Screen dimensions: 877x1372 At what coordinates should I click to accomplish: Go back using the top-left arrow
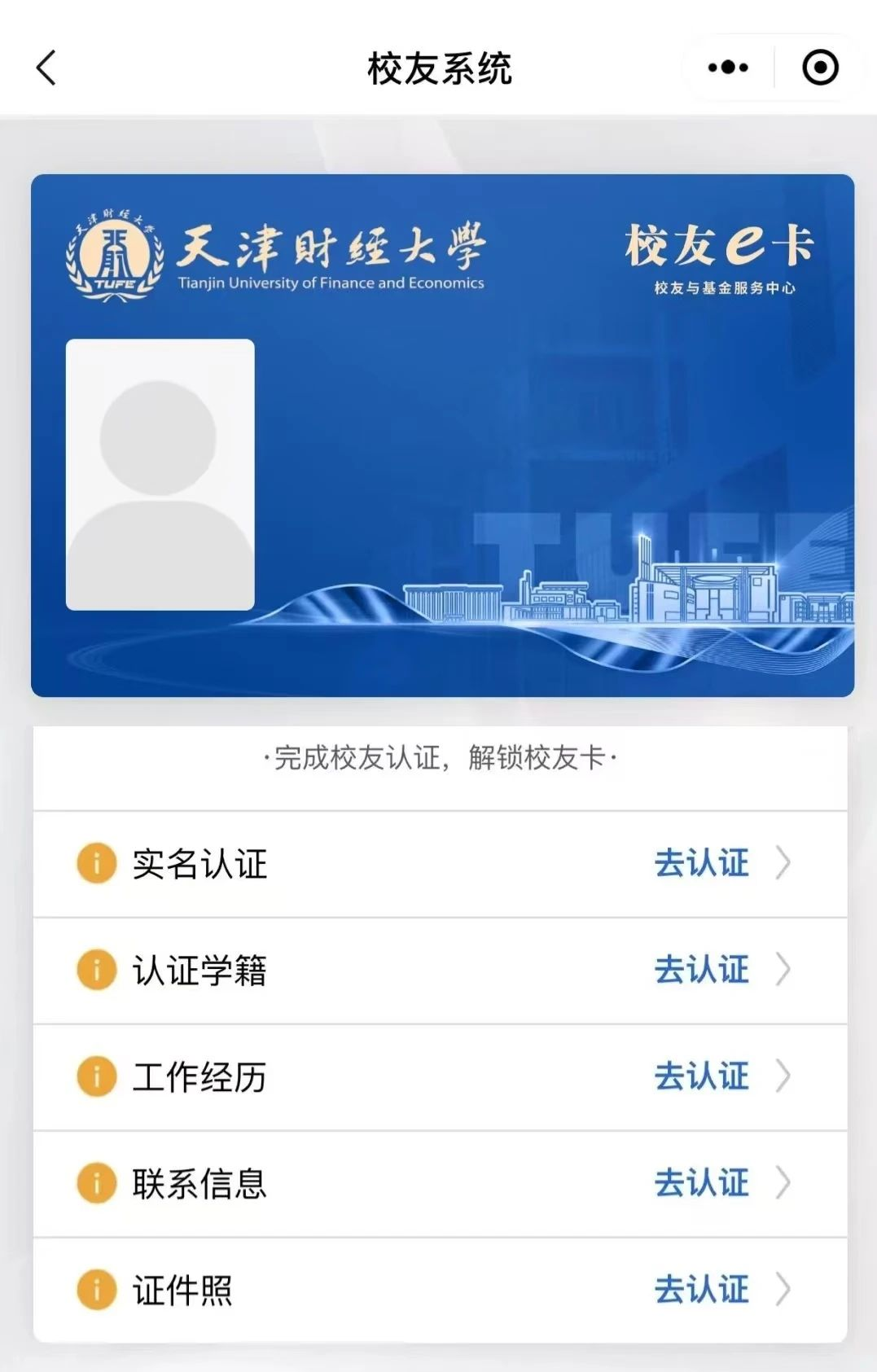46,68
